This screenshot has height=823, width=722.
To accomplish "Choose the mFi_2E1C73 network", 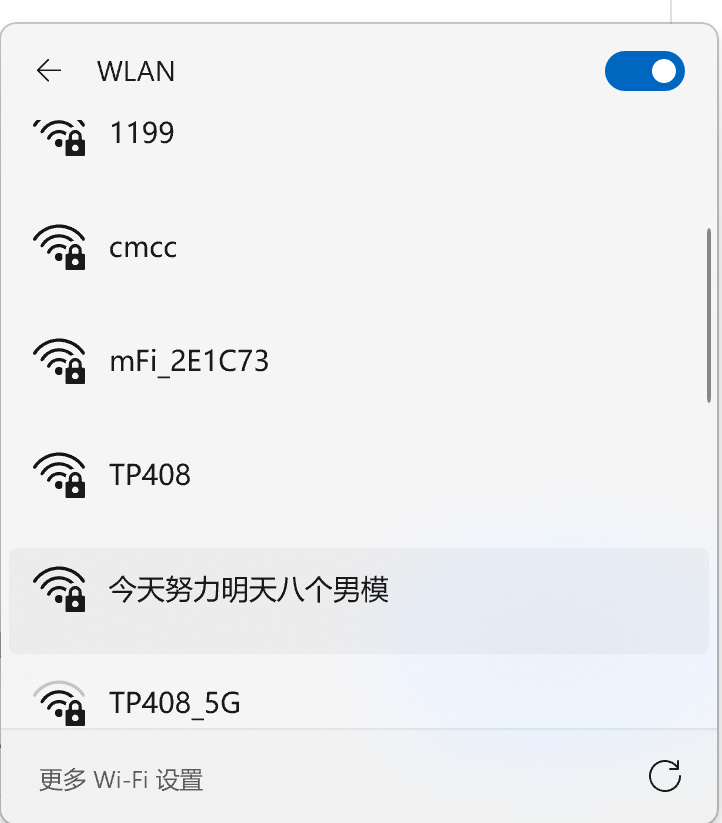I will (x=189, y=361).
